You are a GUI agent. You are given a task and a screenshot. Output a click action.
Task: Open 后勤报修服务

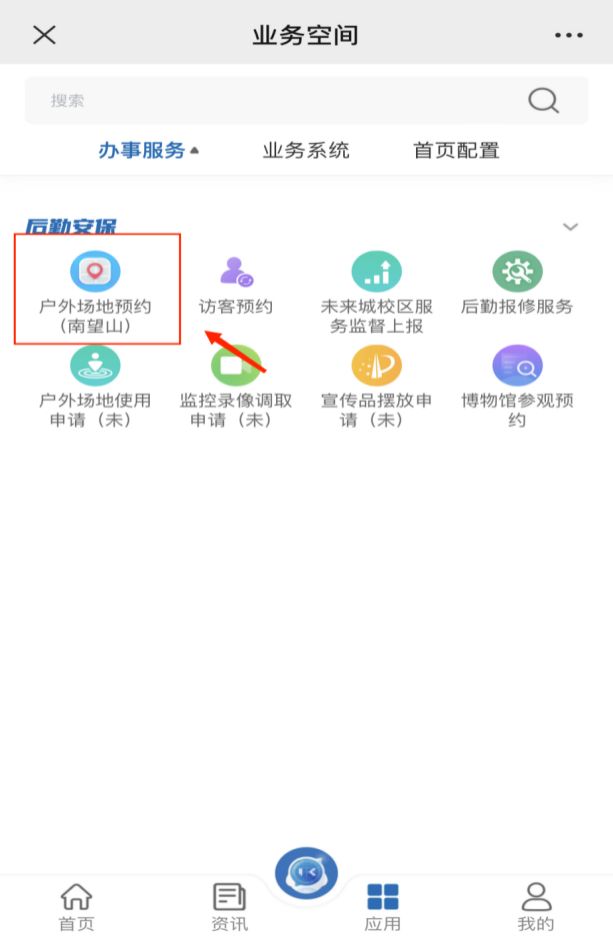pyautogui.click(x=517, y=286)
